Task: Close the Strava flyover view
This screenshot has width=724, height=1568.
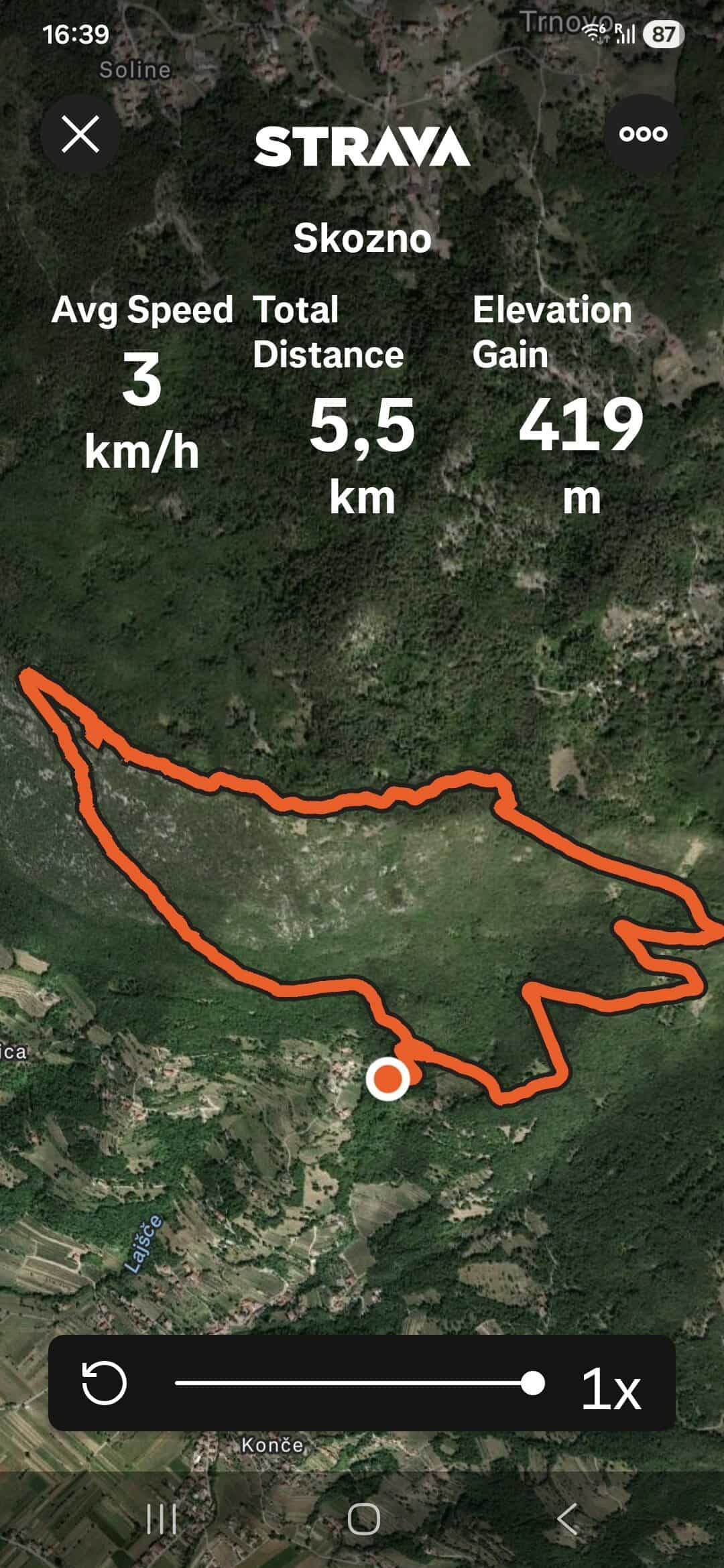Action: 80,135
